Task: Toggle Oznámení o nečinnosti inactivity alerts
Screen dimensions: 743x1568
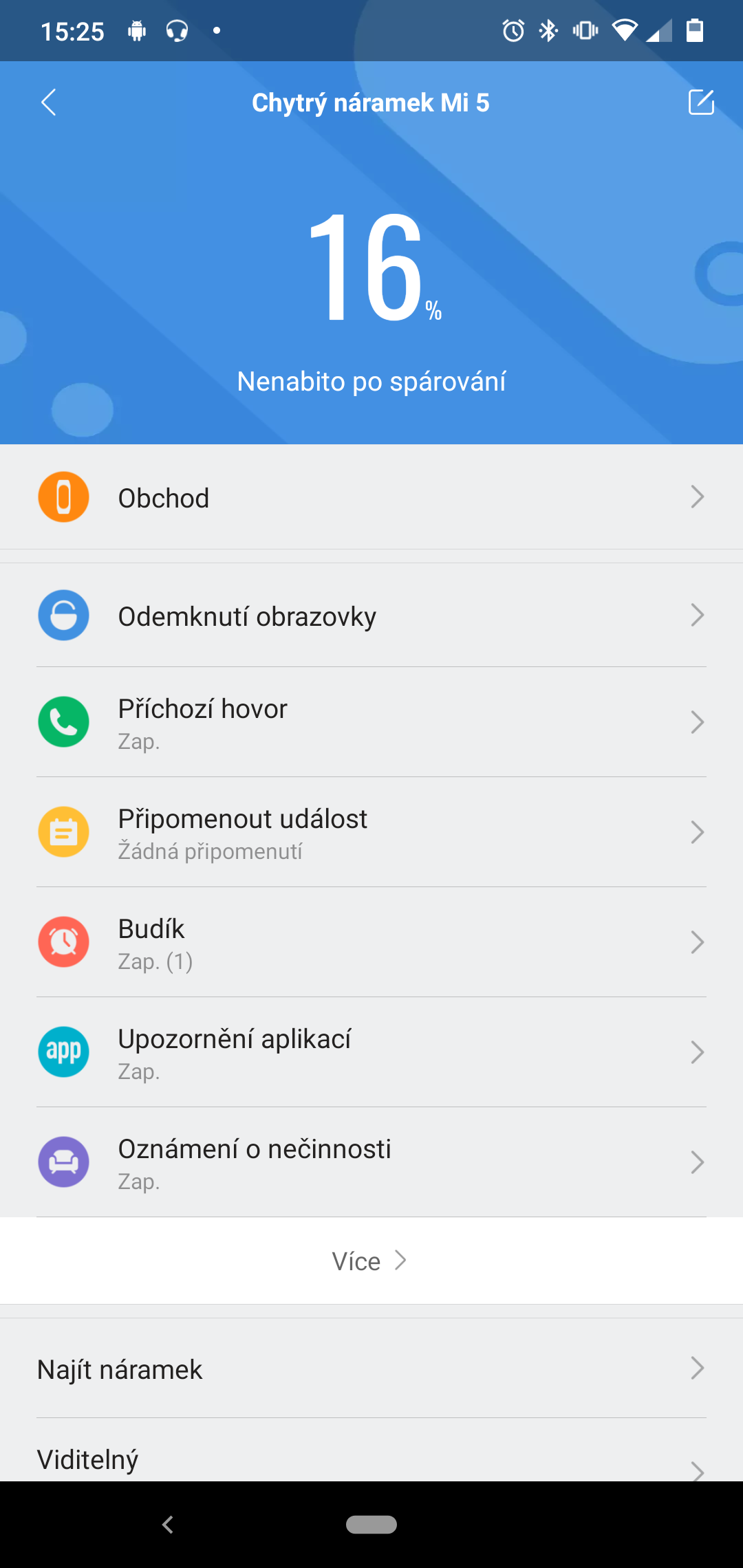Action: [x=371, y=1162]
